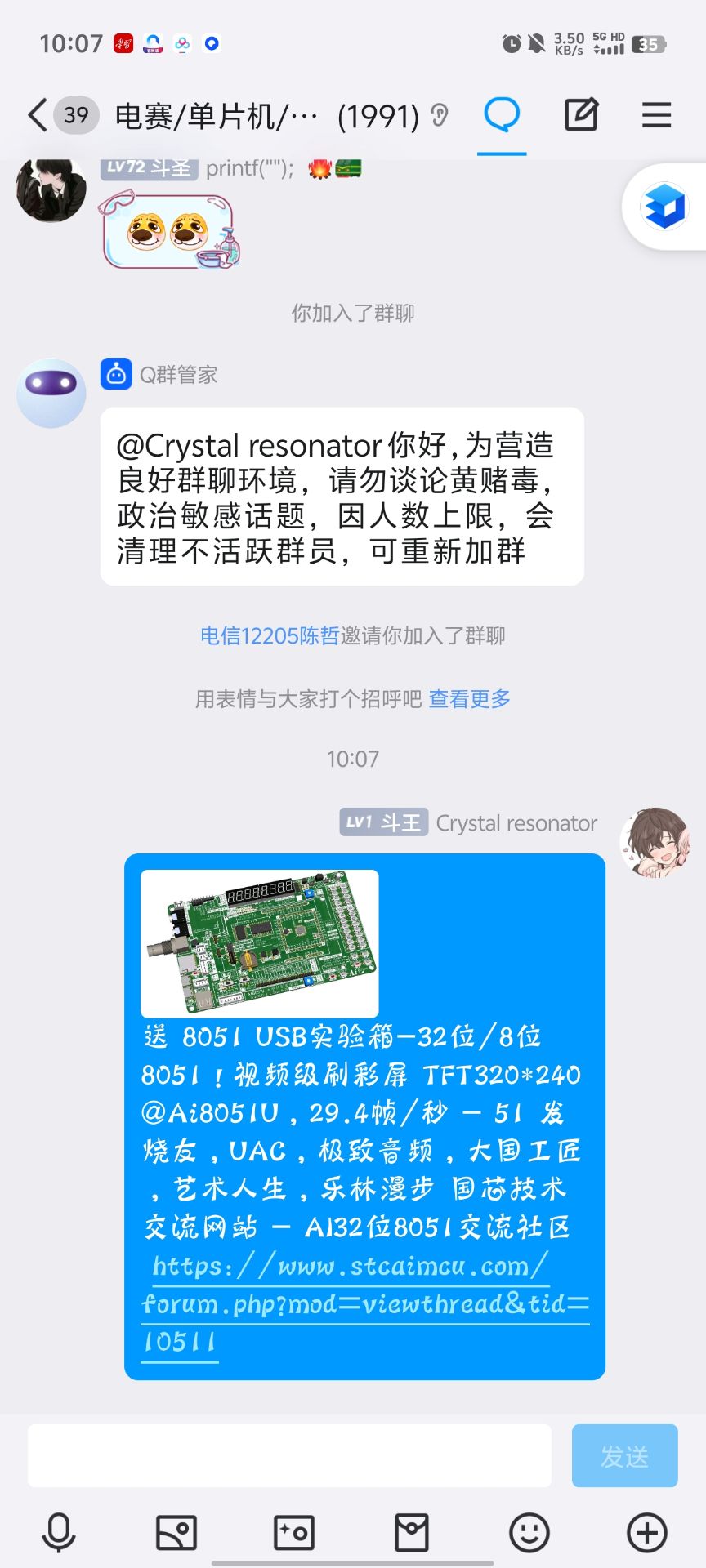706x1568 pixels.
Task: Tap the floating blue cube shortcut
Action: [x=665, y=206]
